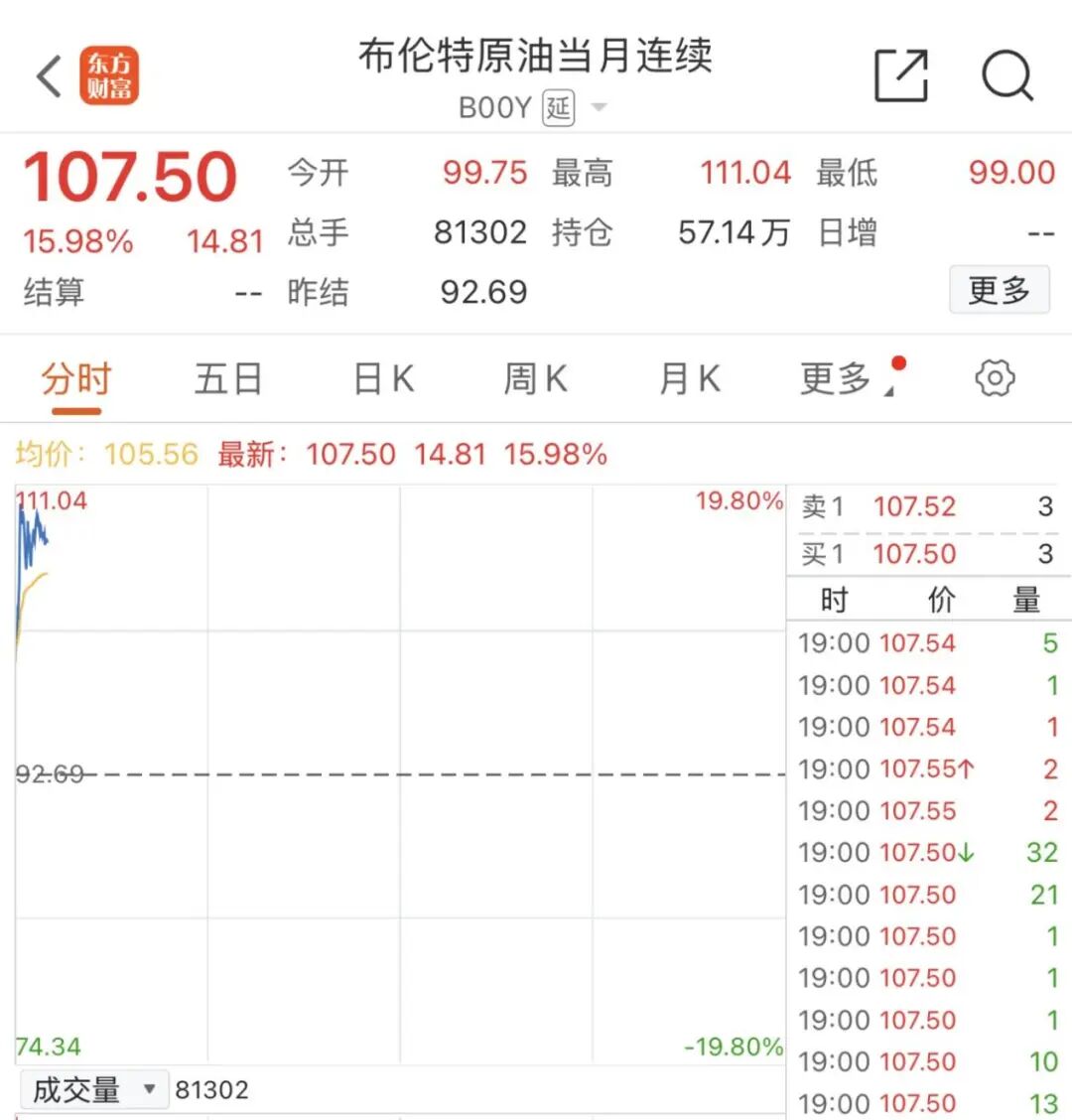Image resolution: width=1072 pixels, height=1120 pixels.
Task: Switch chart to 周K weekly candles
Action: (535, 377)
